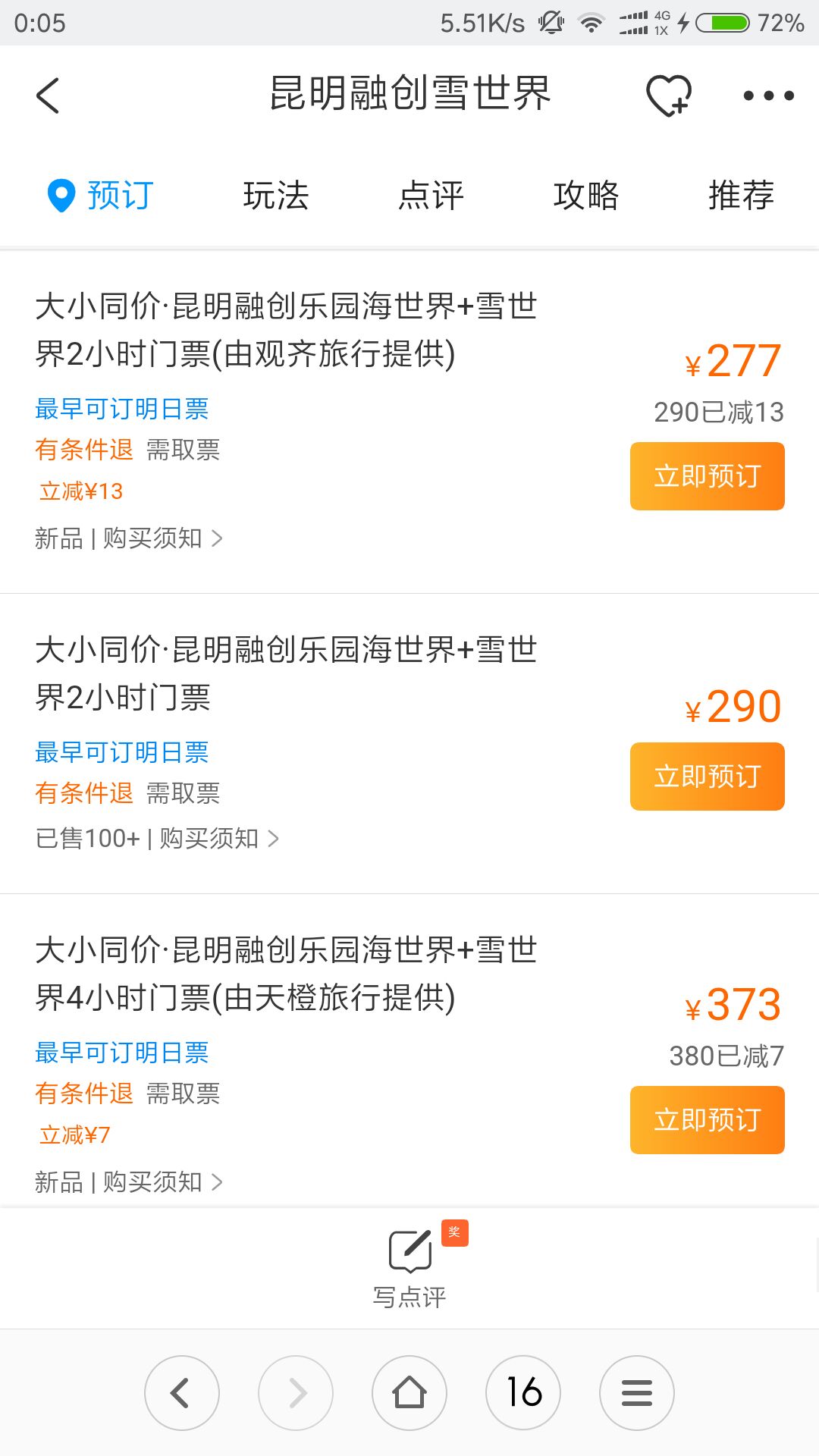
Task: Open the 点评 reviews tab
Action: pyautogui.click(x=431, y=196)
